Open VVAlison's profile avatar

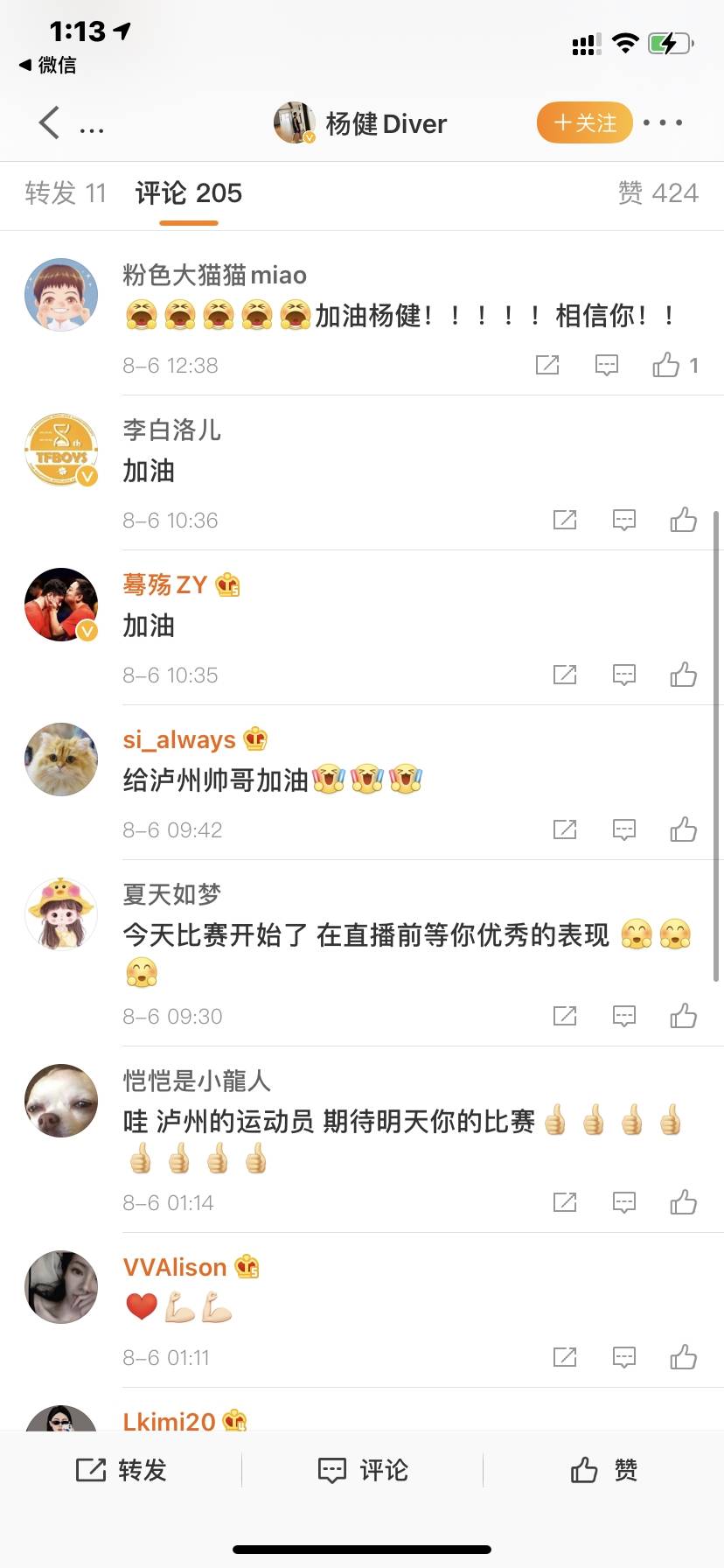(x=61, y=1286)
